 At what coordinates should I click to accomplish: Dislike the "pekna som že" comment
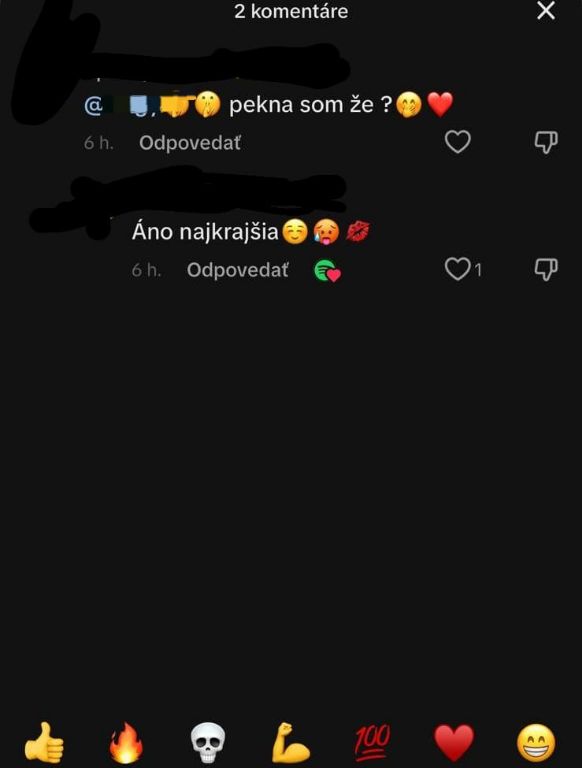tap(546, 143)
